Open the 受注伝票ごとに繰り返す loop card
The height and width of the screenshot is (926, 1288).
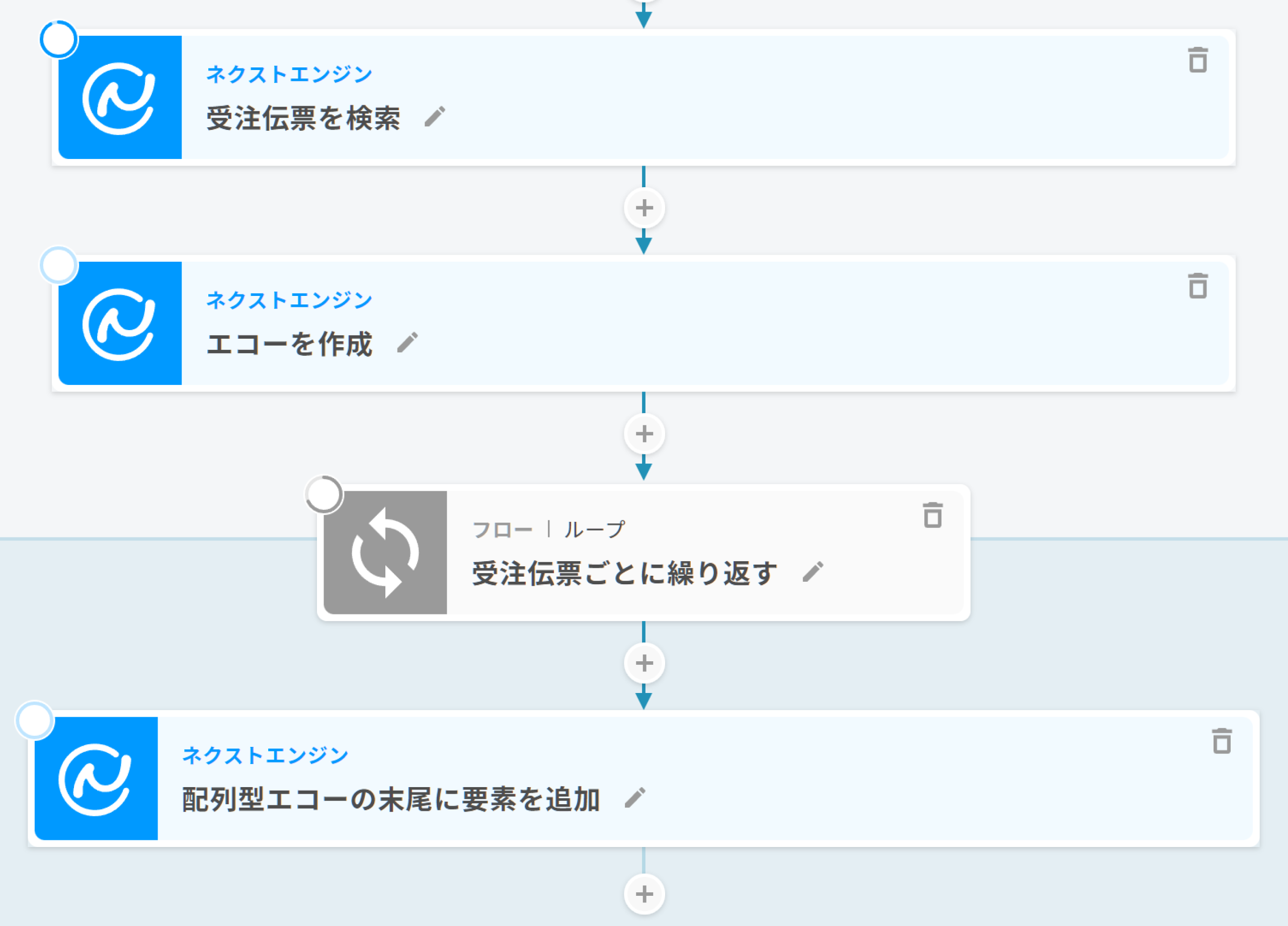[681, 552]
